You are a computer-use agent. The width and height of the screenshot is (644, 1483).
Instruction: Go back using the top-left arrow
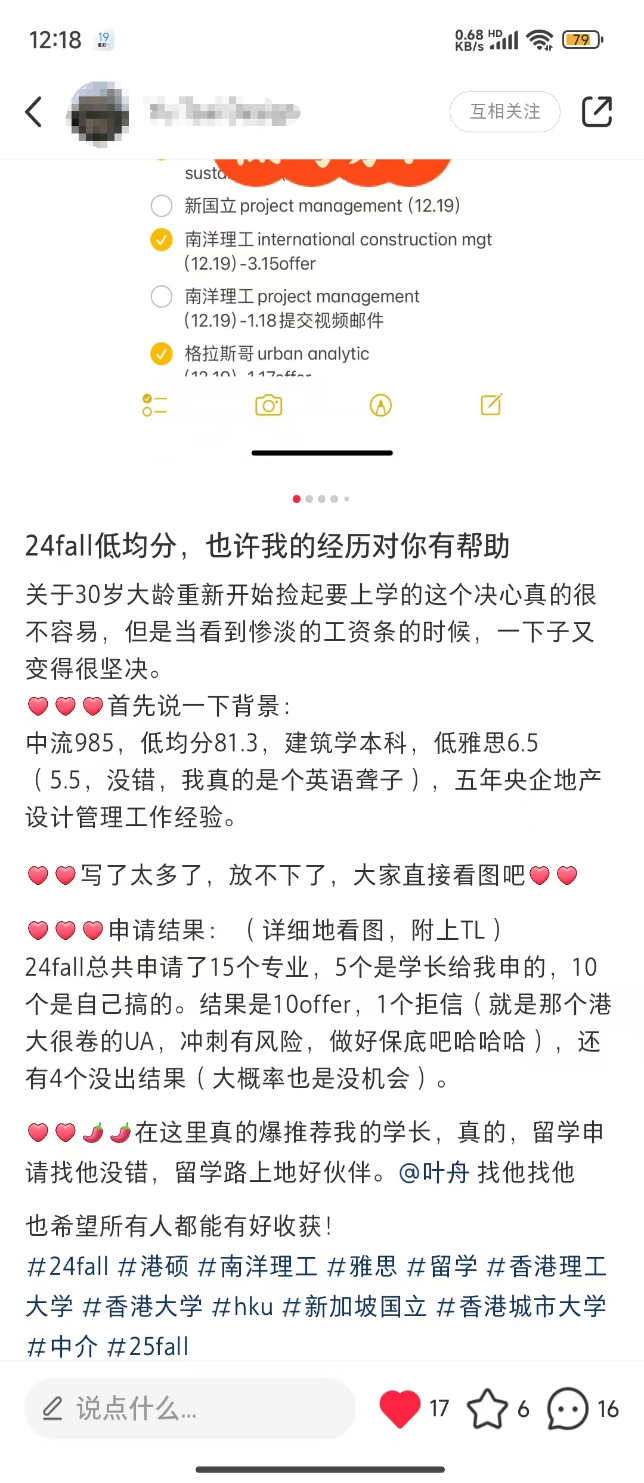pyautogui.click(x=34, y=111)
